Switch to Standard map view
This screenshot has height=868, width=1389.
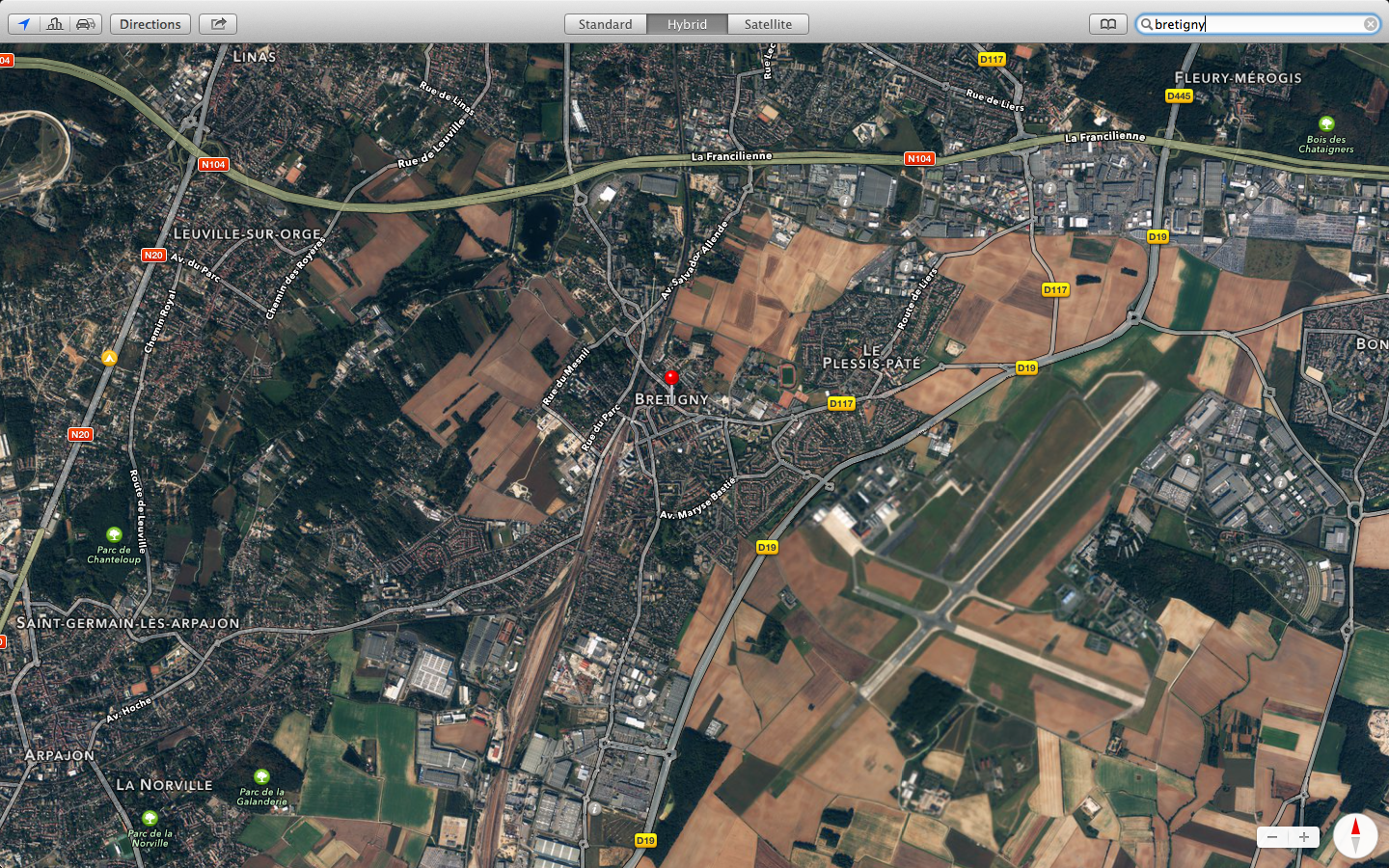point(605,24)
